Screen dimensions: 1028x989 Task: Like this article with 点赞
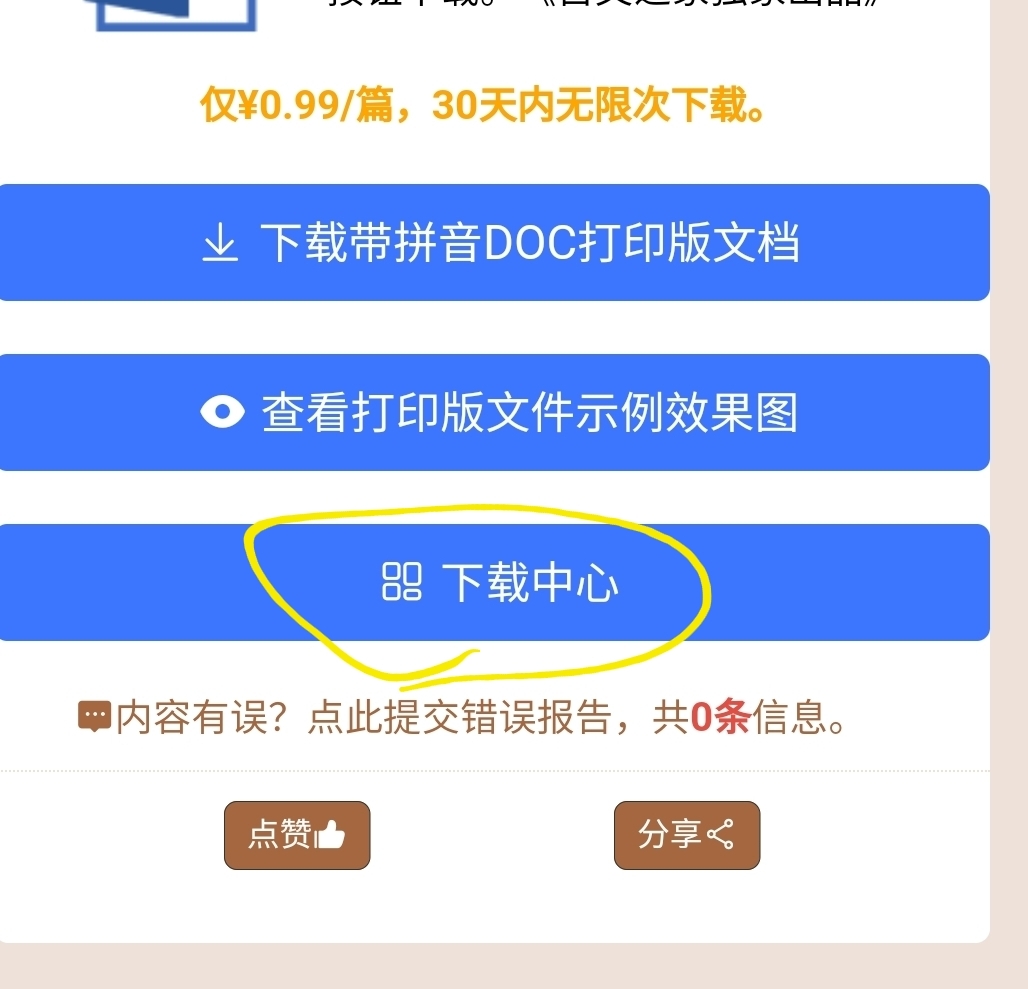[x=297, y=835]
